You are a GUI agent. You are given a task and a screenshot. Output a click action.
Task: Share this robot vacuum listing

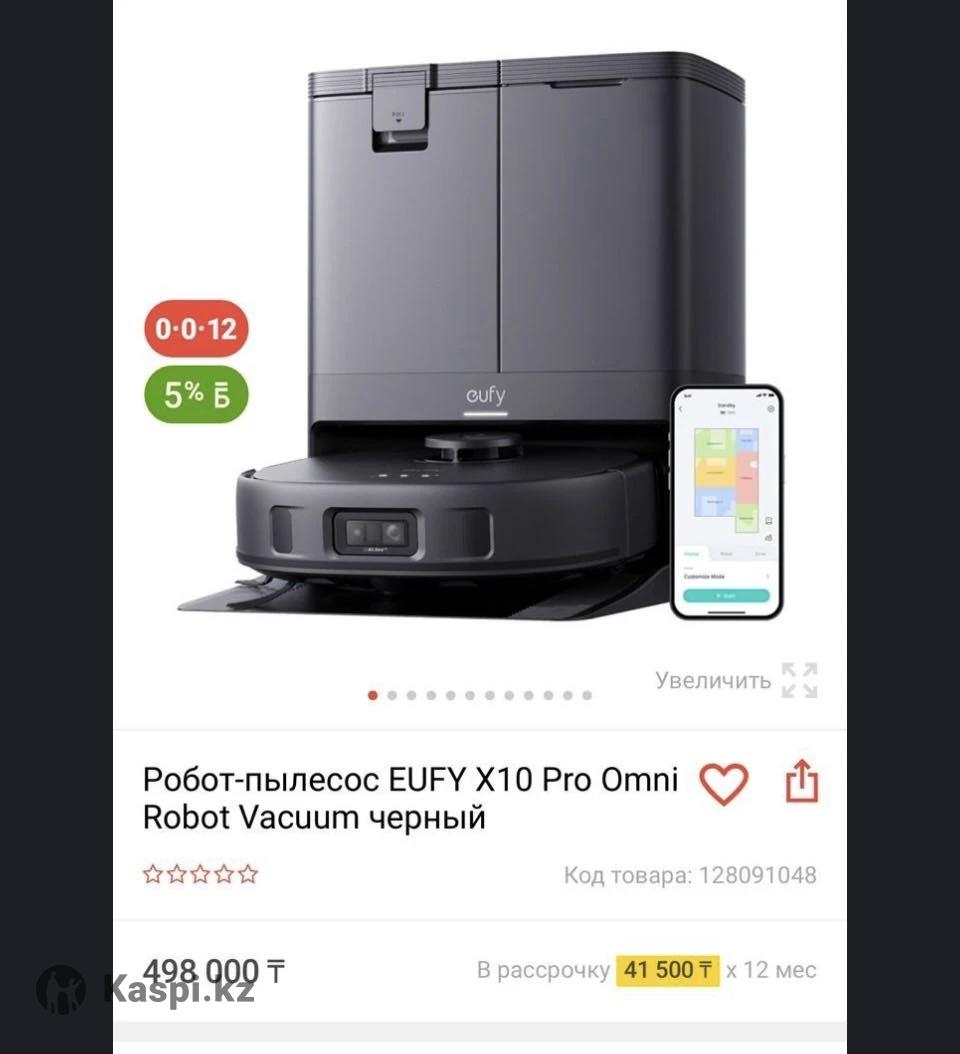(x=801, y=782)
